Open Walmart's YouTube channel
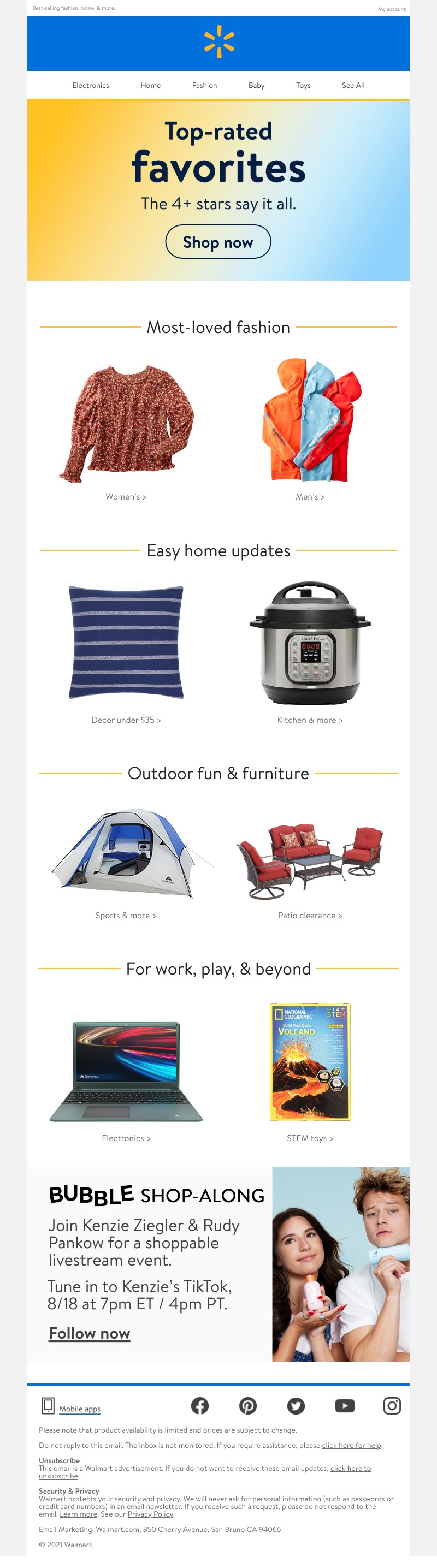This screenshot has width=437, height=1568. click(345, 1405)
